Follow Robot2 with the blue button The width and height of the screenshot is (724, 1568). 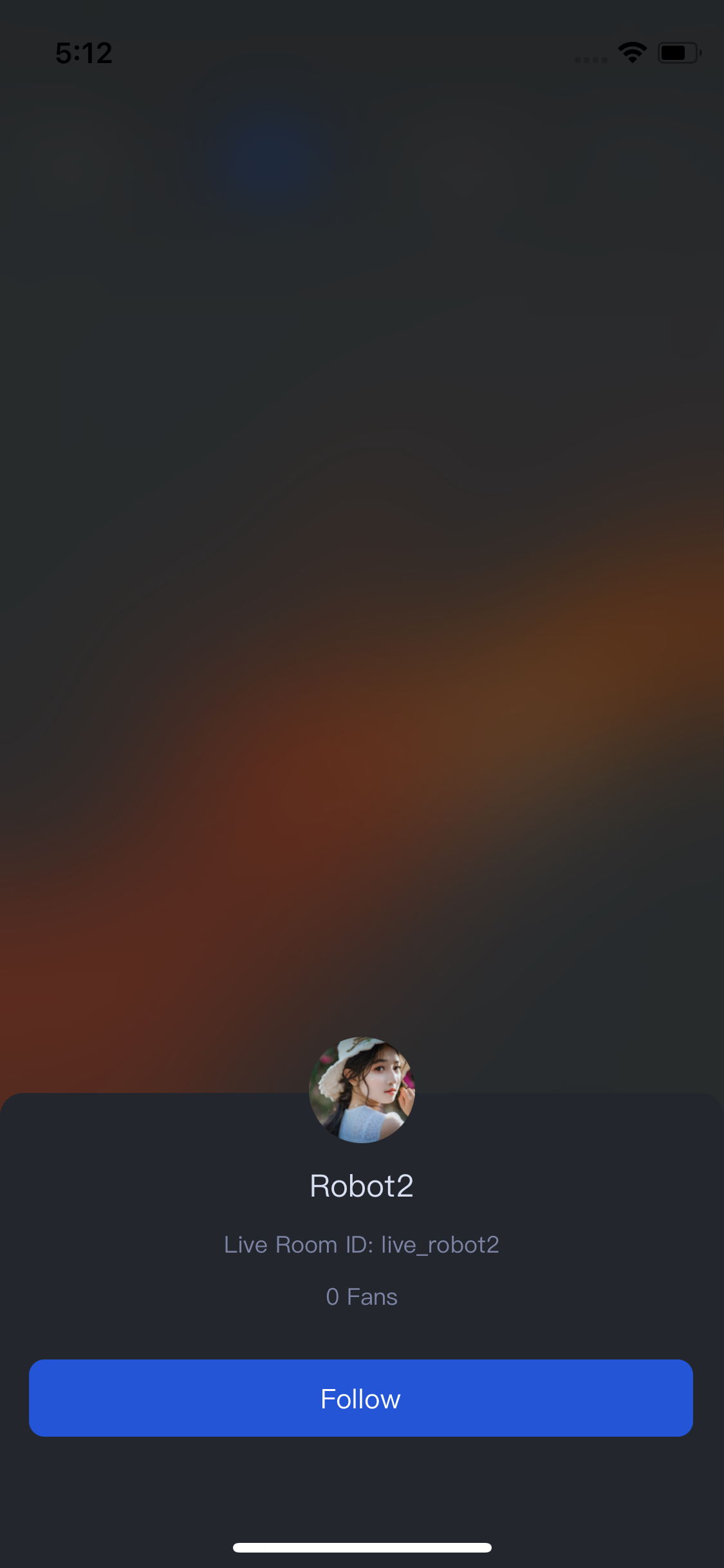[x=361, y=1398]
